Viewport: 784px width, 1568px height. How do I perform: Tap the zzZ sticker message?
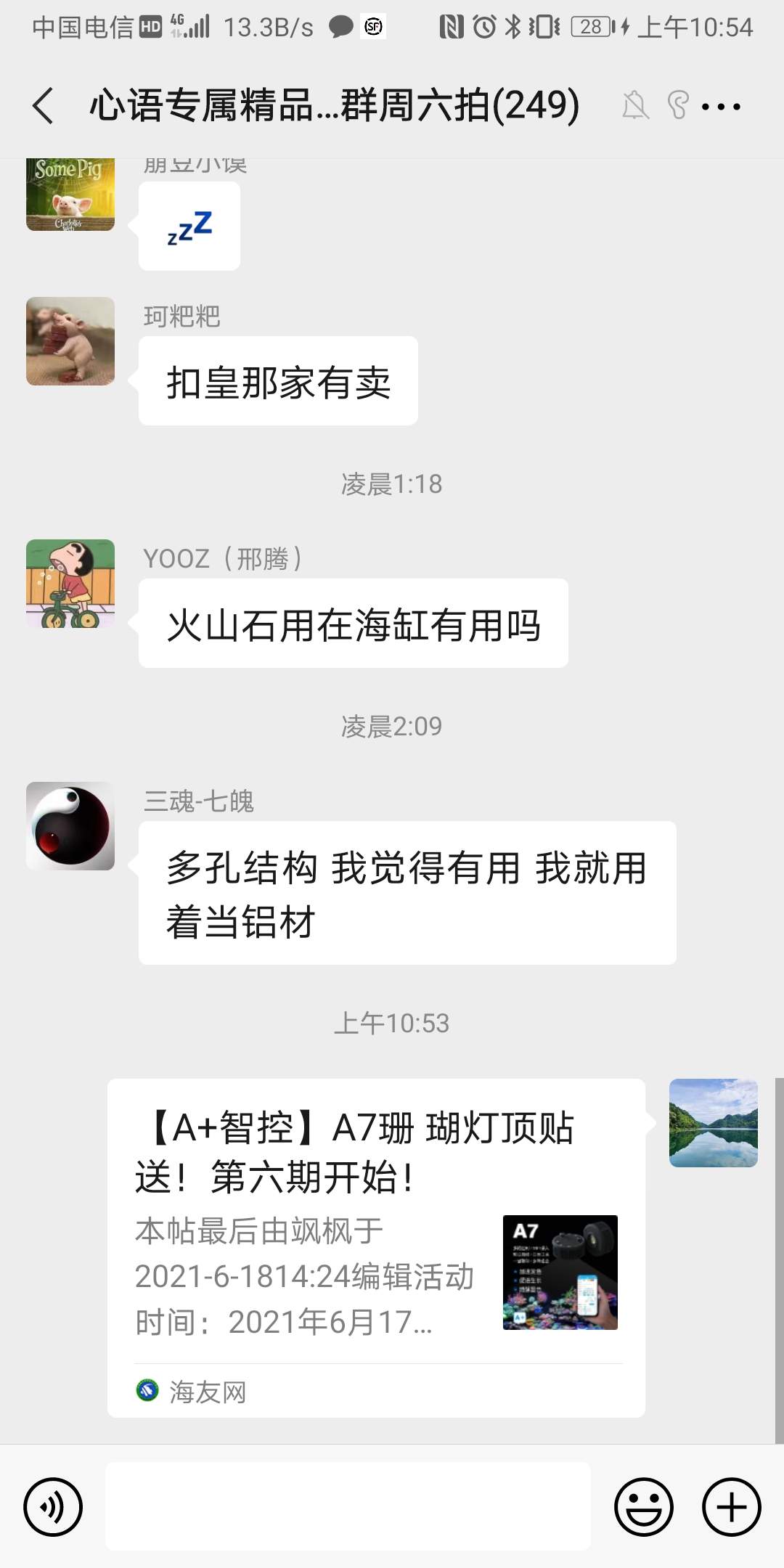[x=189, y=226]
